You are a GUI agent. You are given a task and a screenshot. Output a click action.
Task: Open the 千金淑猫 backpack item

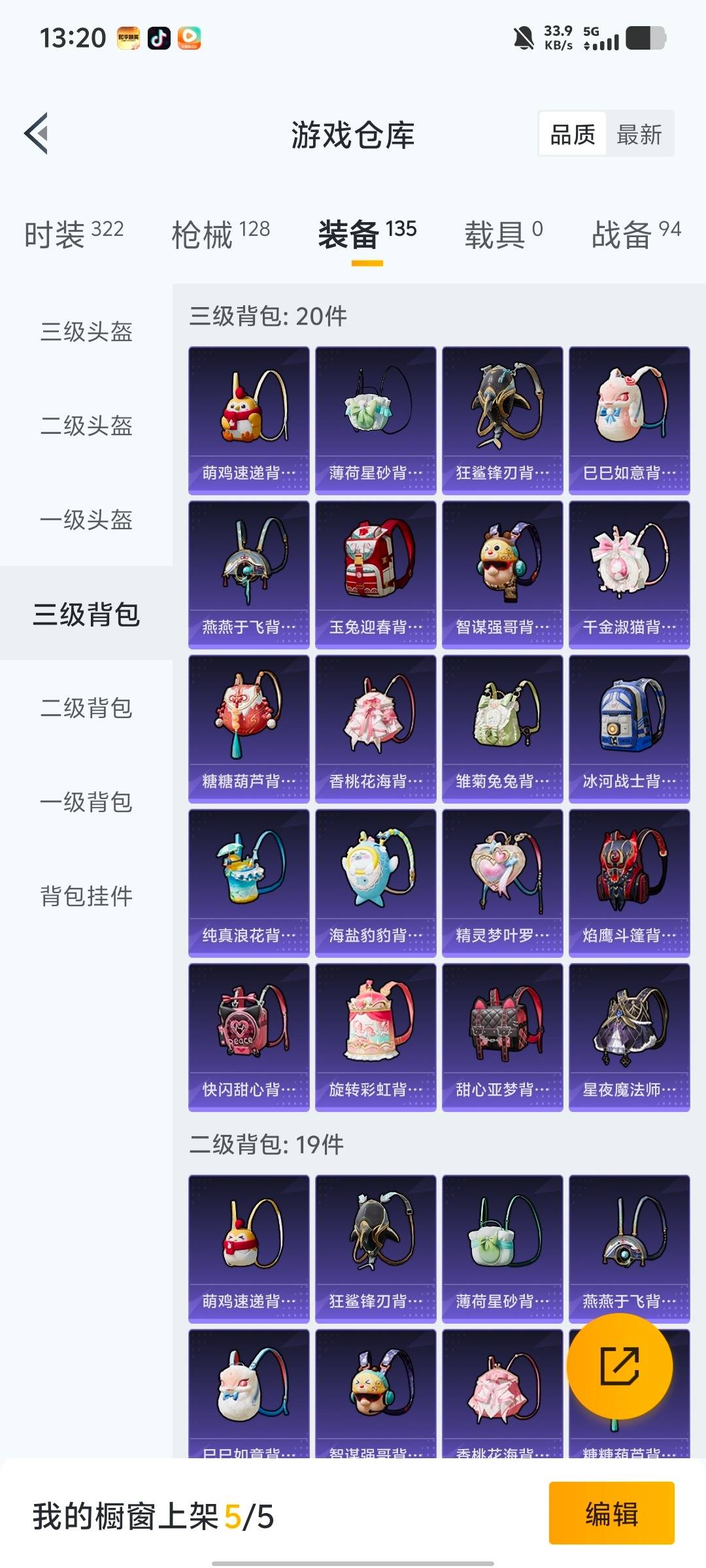(x=629, y=574)
